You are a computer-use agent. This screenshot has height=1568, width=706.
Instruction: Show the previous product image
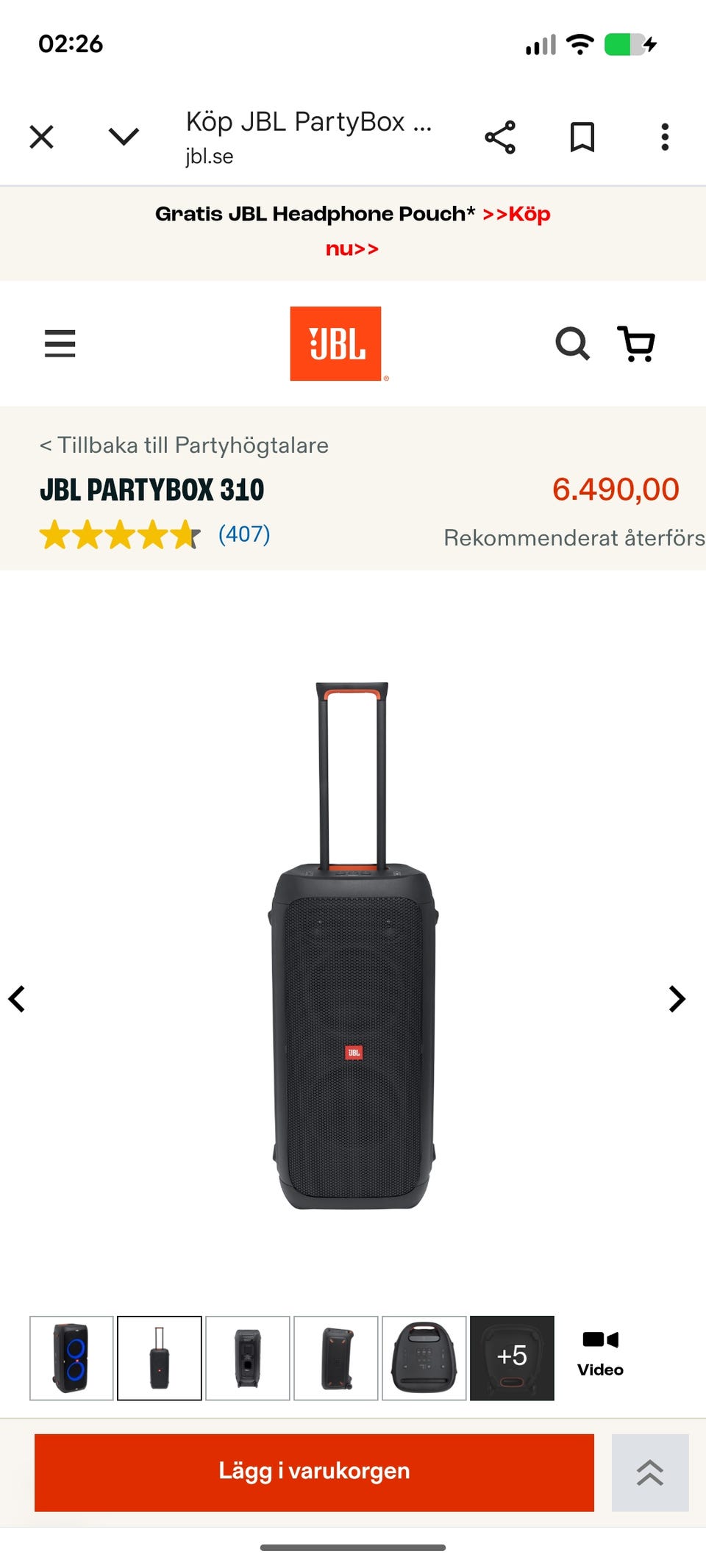point(17,999)
